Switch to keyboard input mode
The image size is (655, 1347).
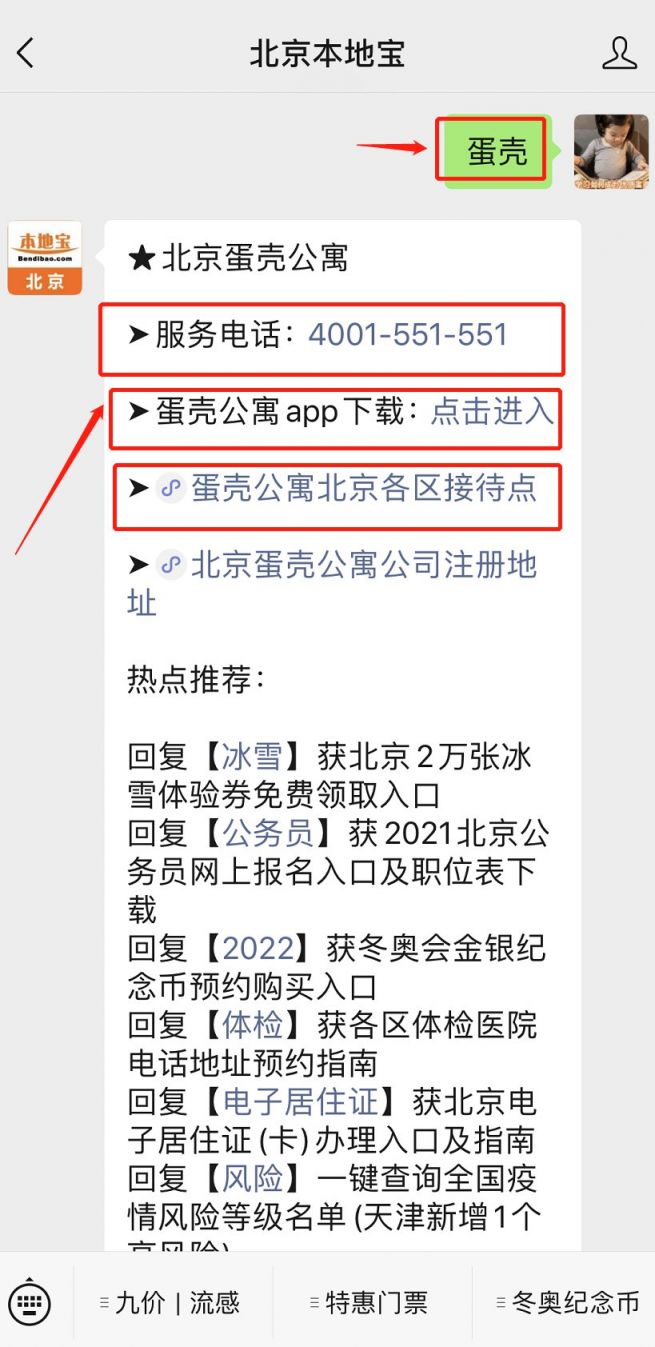[29, 1301]
